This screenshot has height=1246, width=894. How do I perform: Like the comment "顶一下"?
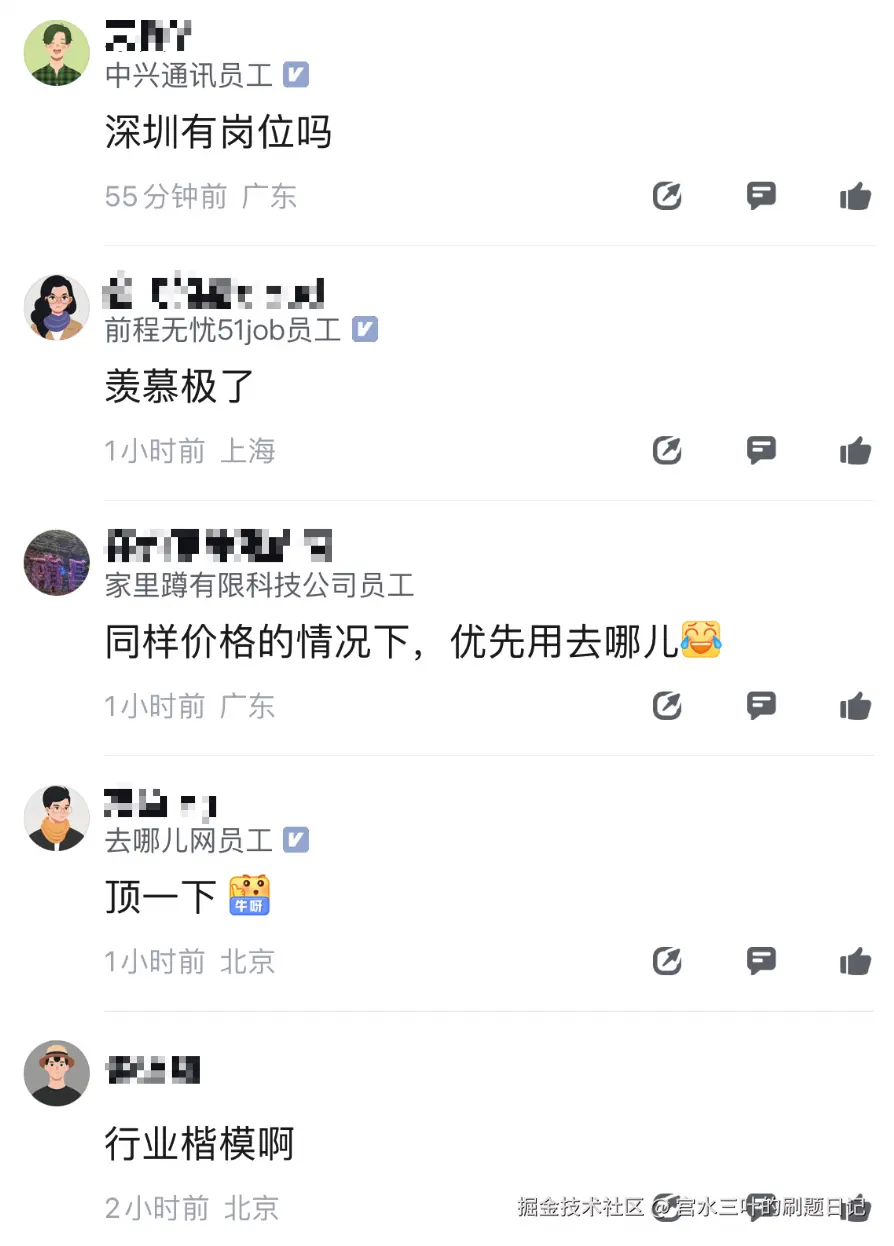pyautogui.click(x=856, y=962)
